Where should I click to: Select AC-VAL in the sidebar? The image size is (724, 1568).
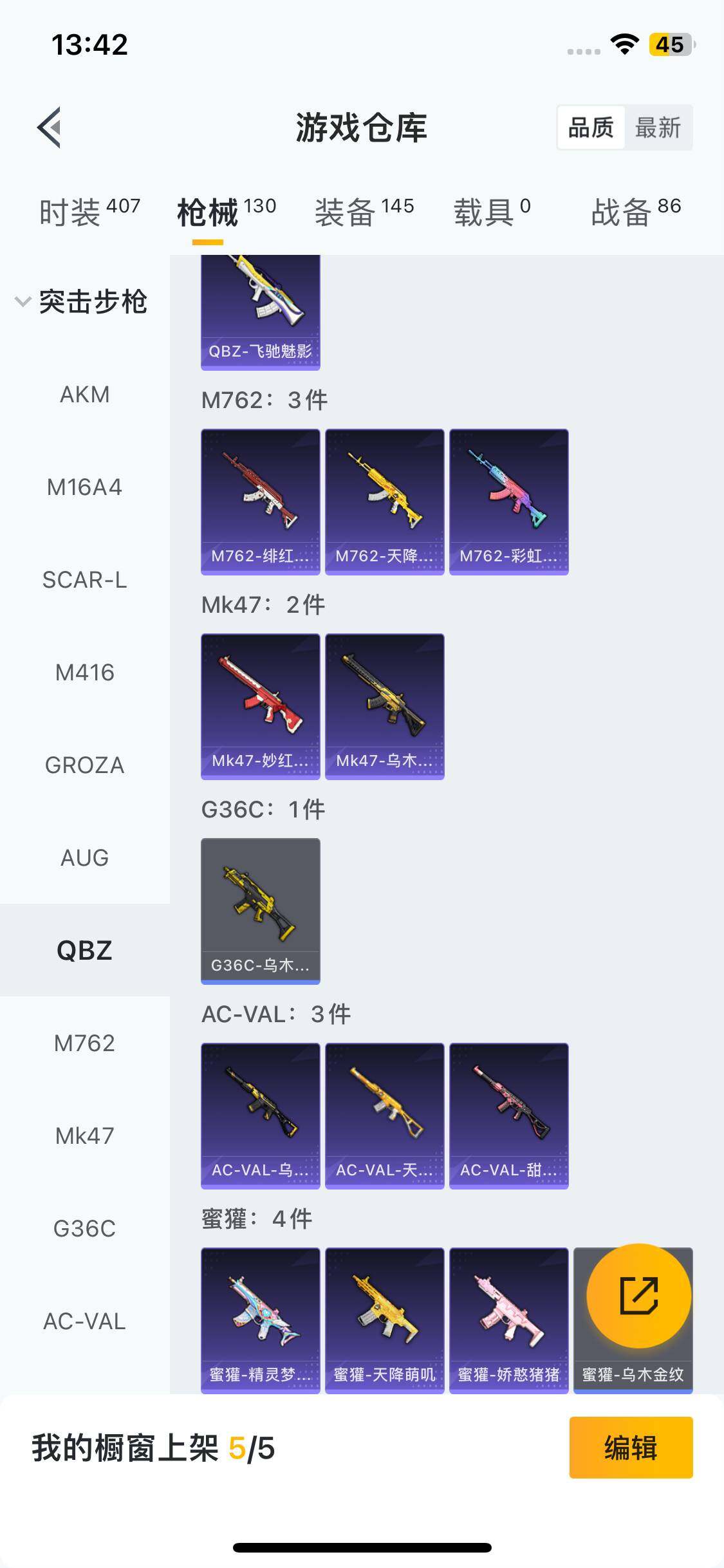pos(84,1321)
